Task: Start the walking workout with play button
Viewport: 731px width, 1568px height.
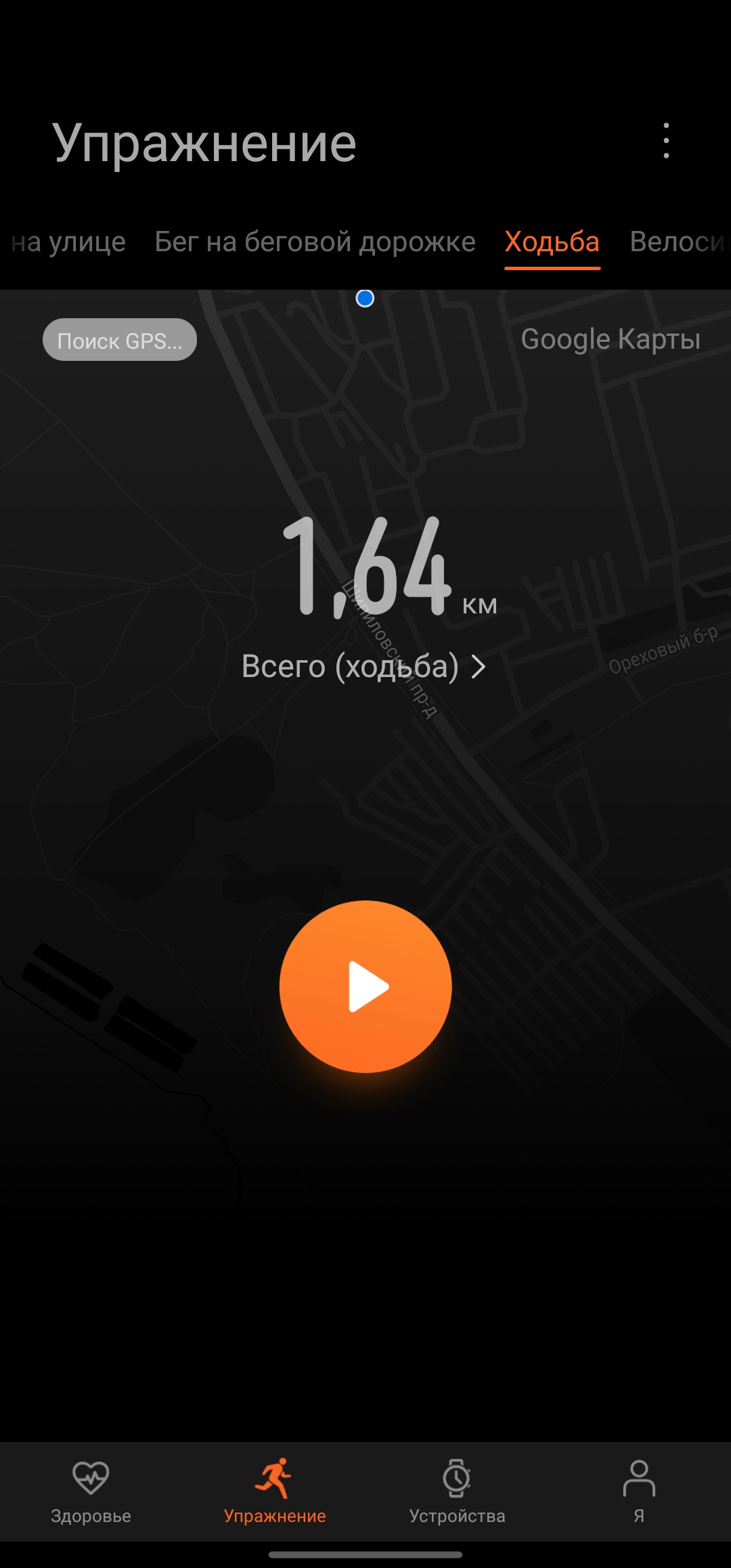Action: pyautogui.click(x=365, y=986)
